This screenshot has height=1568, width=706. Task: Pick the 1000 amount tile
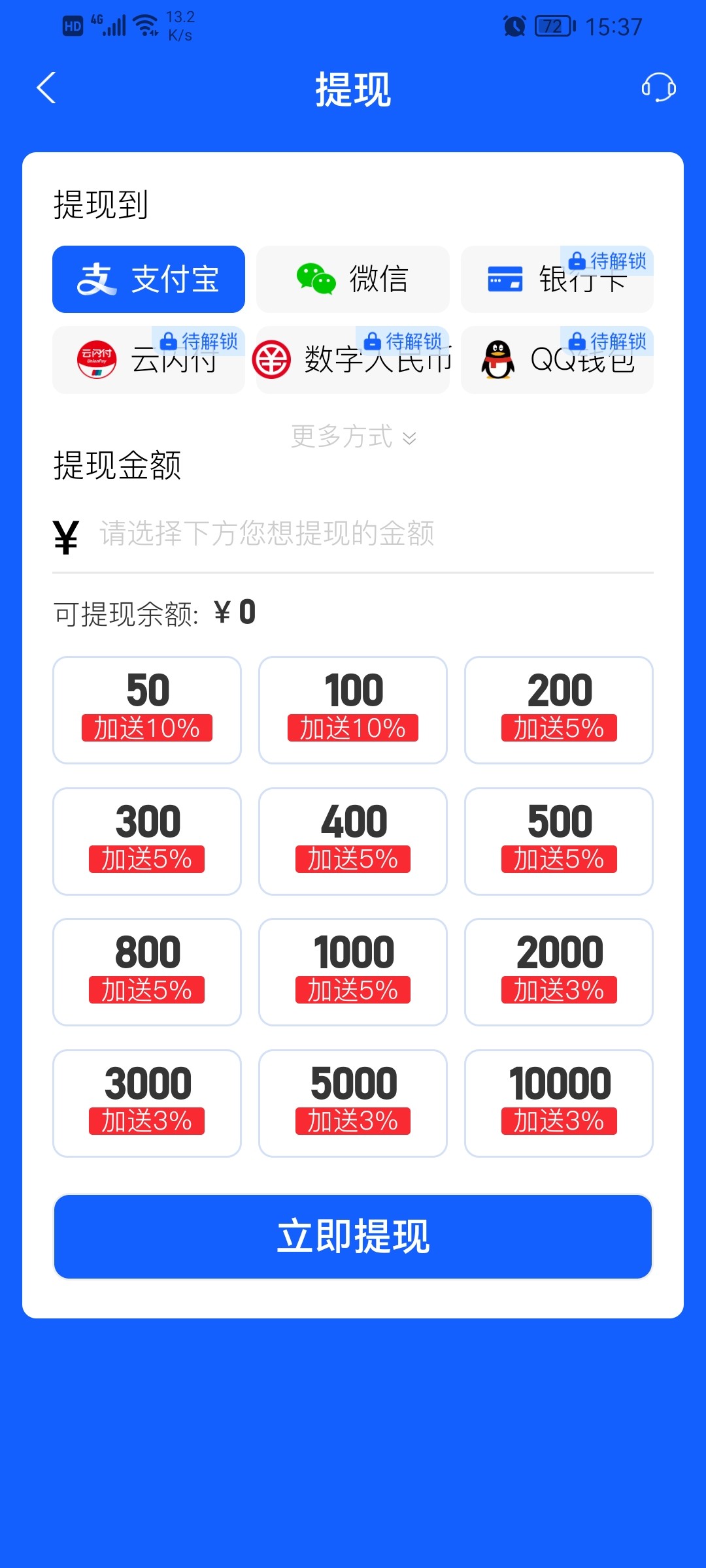(353, 972)
